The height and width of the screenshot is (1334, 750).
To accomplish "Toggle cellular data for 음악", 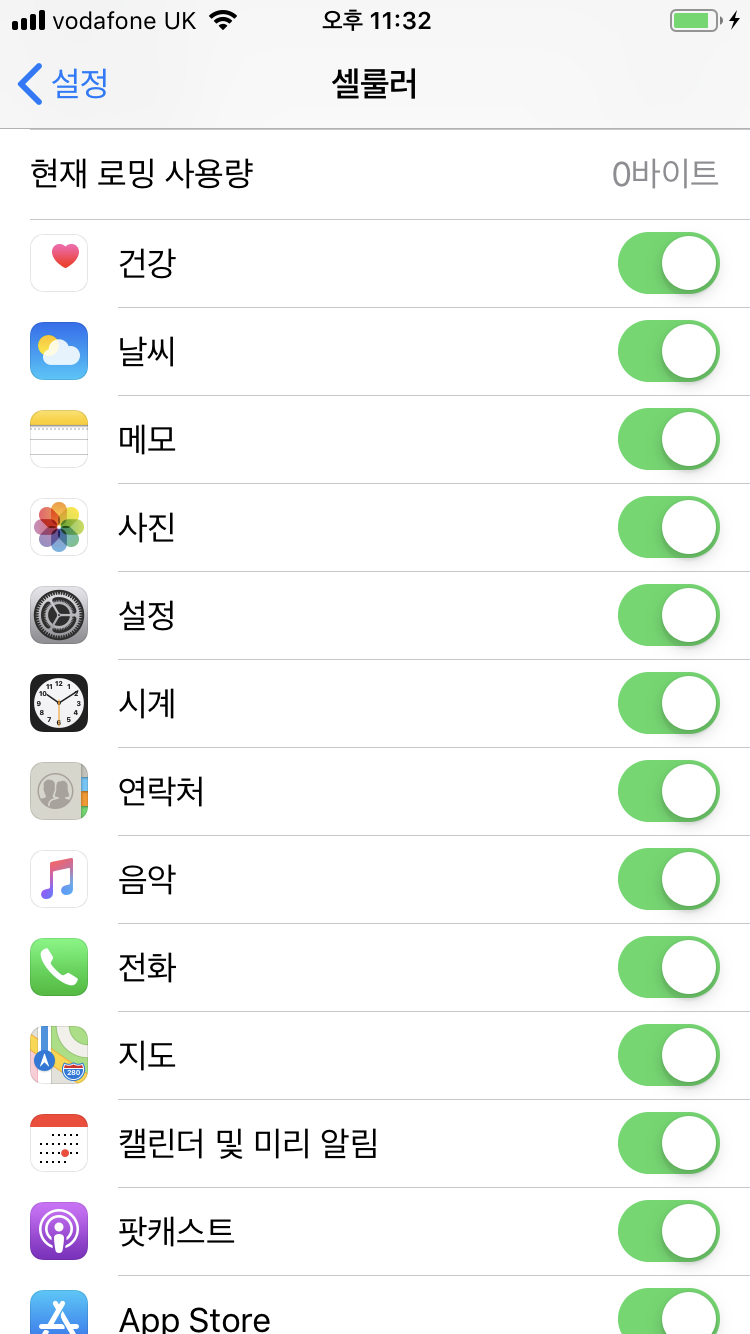I will click(x=668, y=880).
